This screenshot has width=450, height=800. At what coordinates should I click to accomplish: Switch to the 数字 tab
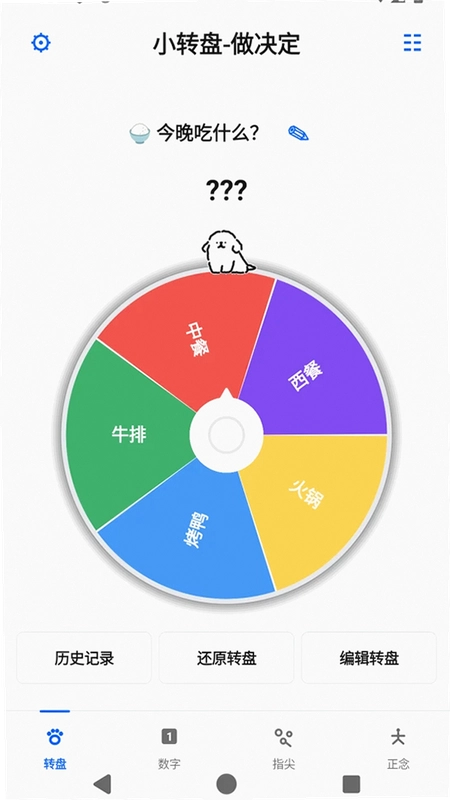pos(169,748)
